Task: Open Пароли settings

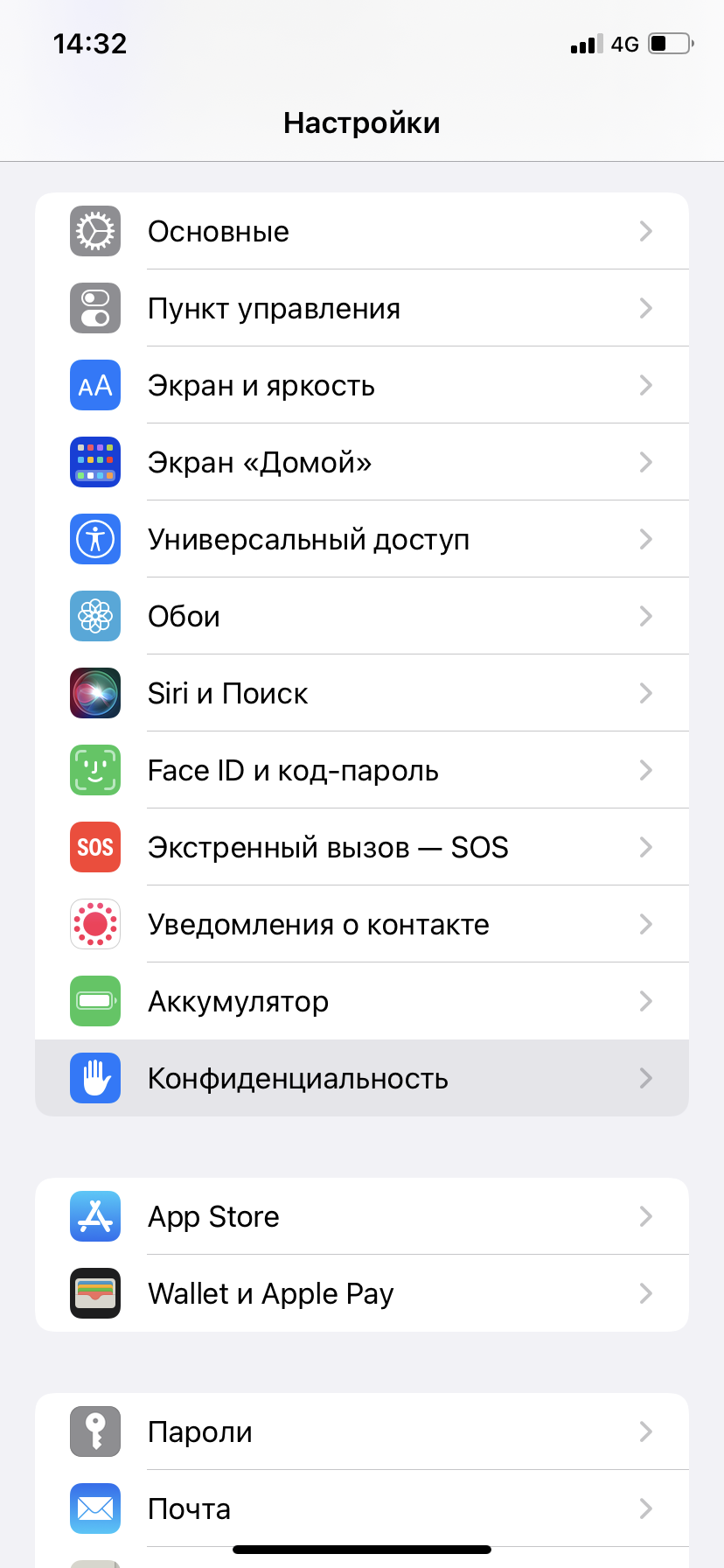Action: (362, 1431)
